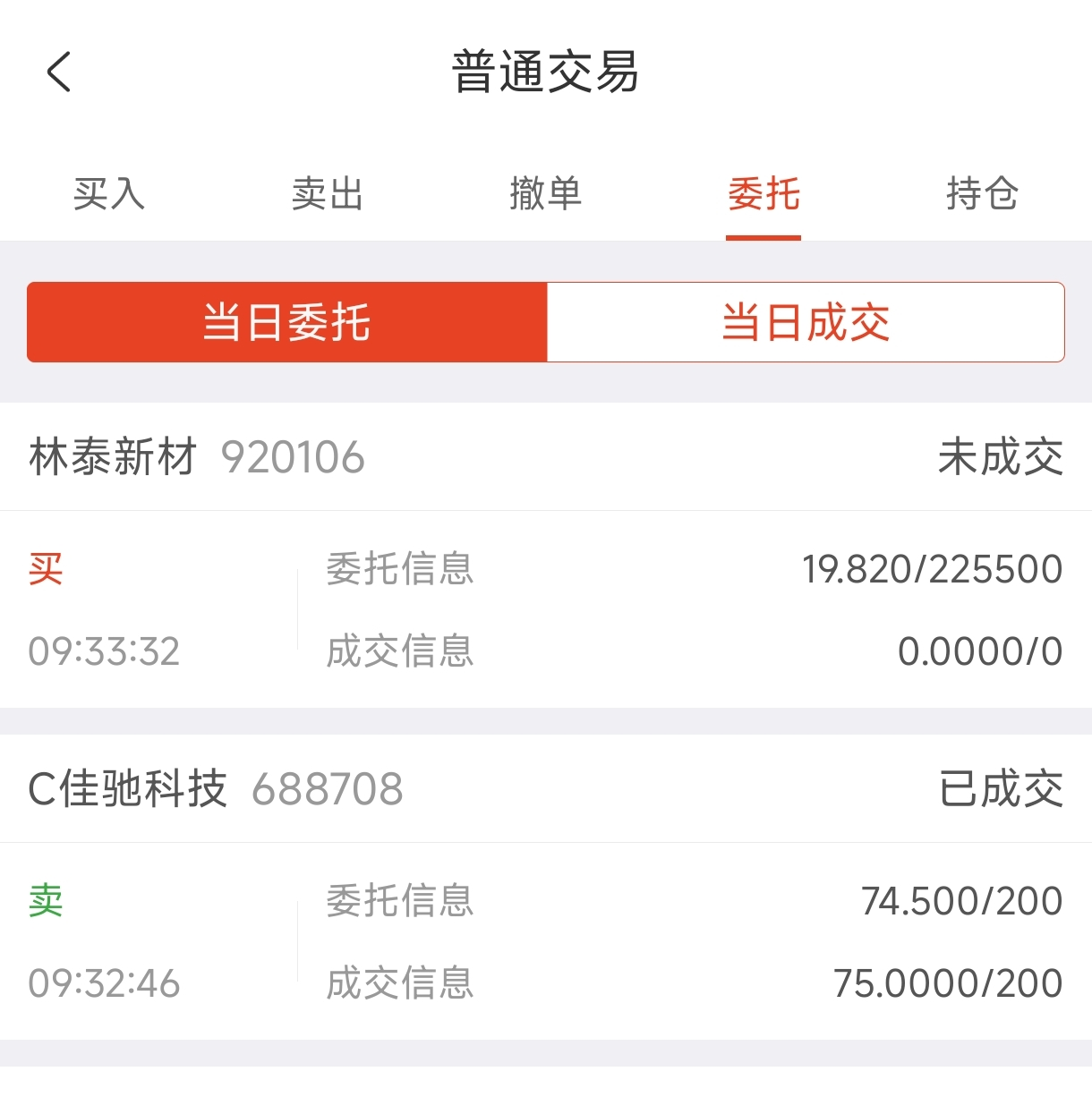Go back using the top-left arrow
The height and width of the screenshot is (1097, 1092).
(x=59, y=72)
